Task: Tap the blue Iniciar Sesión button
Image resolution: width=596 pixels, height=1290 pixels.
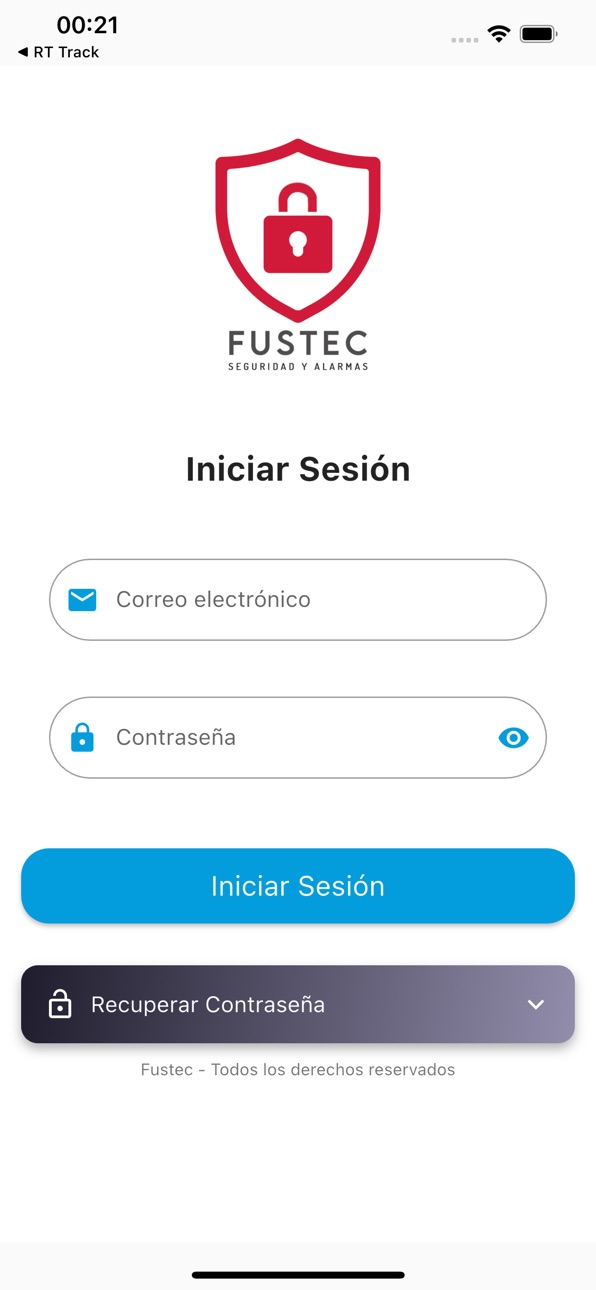Action: [x=298, y=886]
